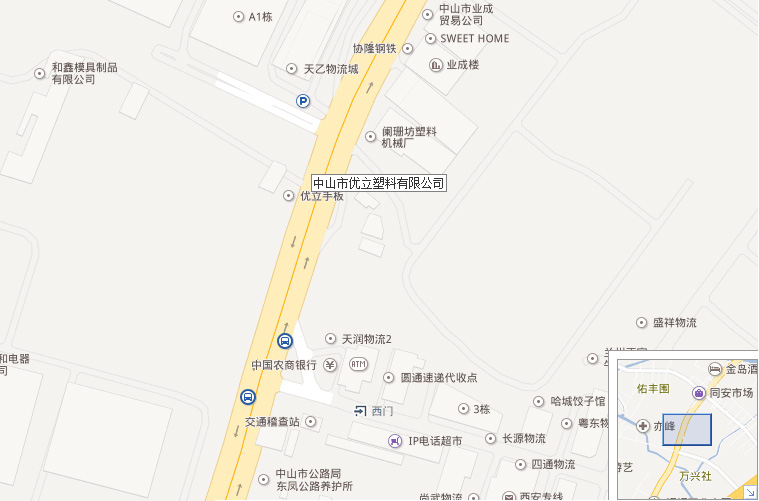Image resolution: width=759 pixels, height=501 pixels.
Task: Tap the SWEET HOME place marker
Action: pos(431,39)
